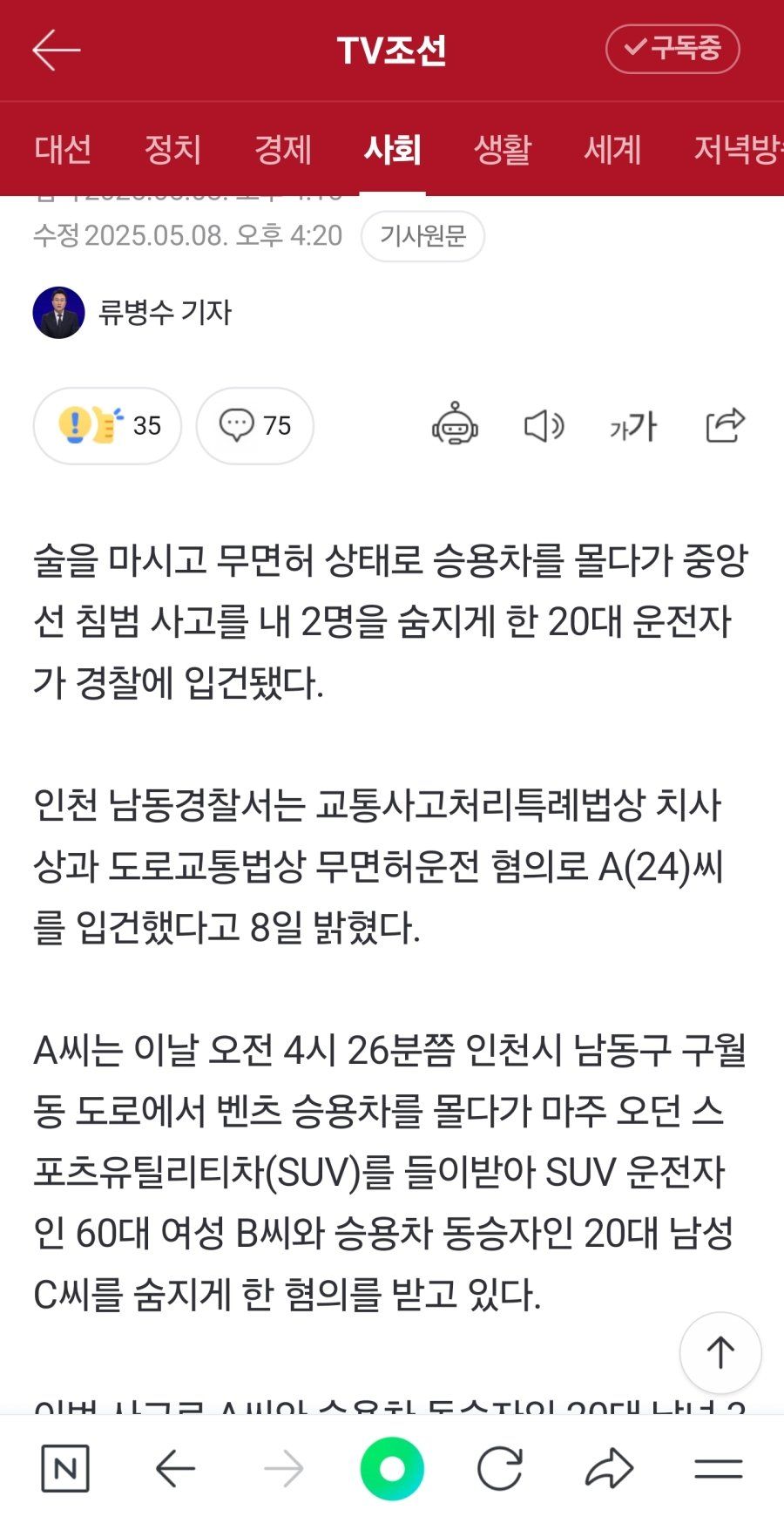This screenshot has width=784, height=1523.
Task: Open the AI summary robot icon
Action: pyautogui.click(x=455, y=425)
